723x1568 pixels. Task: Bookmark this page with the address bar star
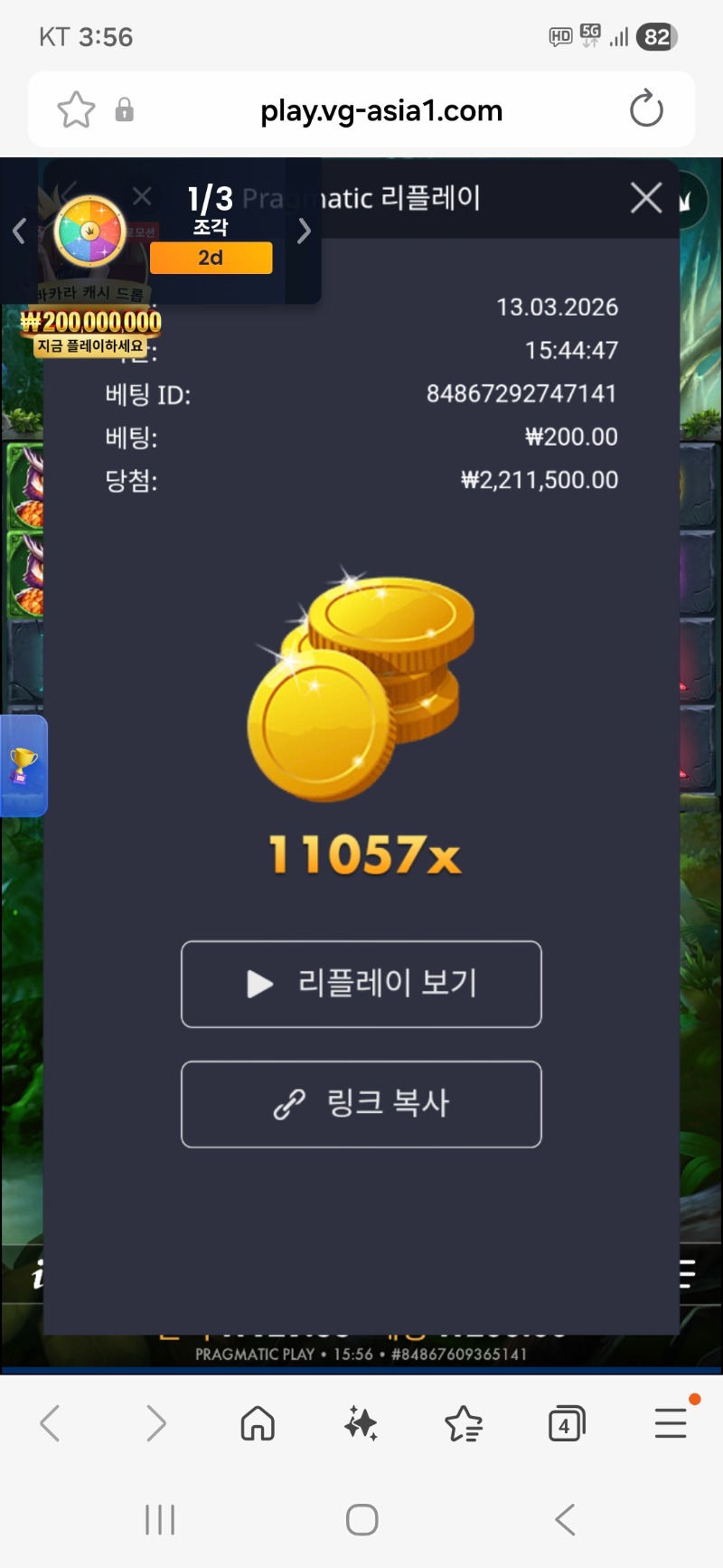coord(76,110)
